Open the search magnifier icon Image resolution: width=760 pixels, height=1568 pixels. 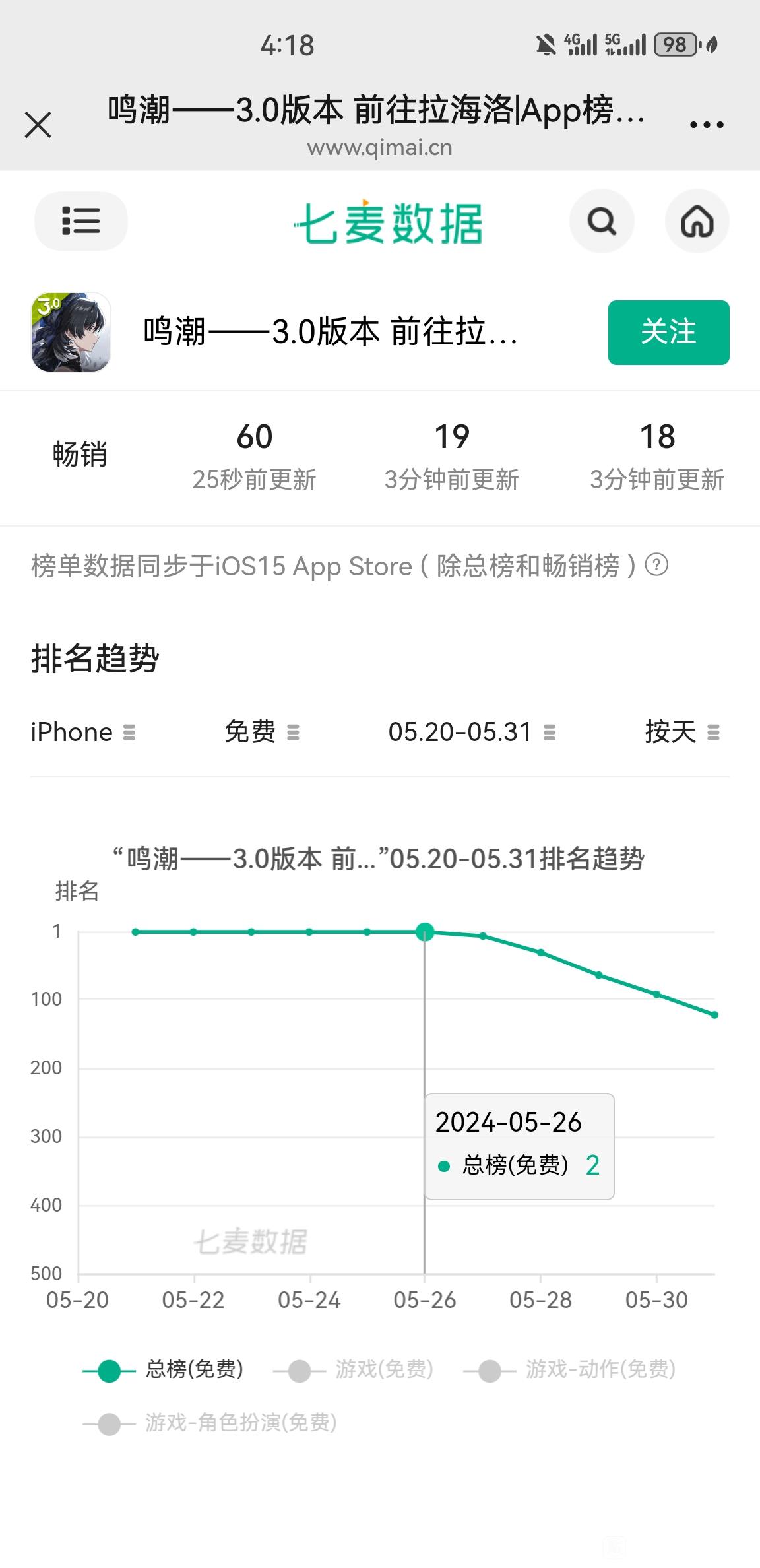tap(601, 221)
